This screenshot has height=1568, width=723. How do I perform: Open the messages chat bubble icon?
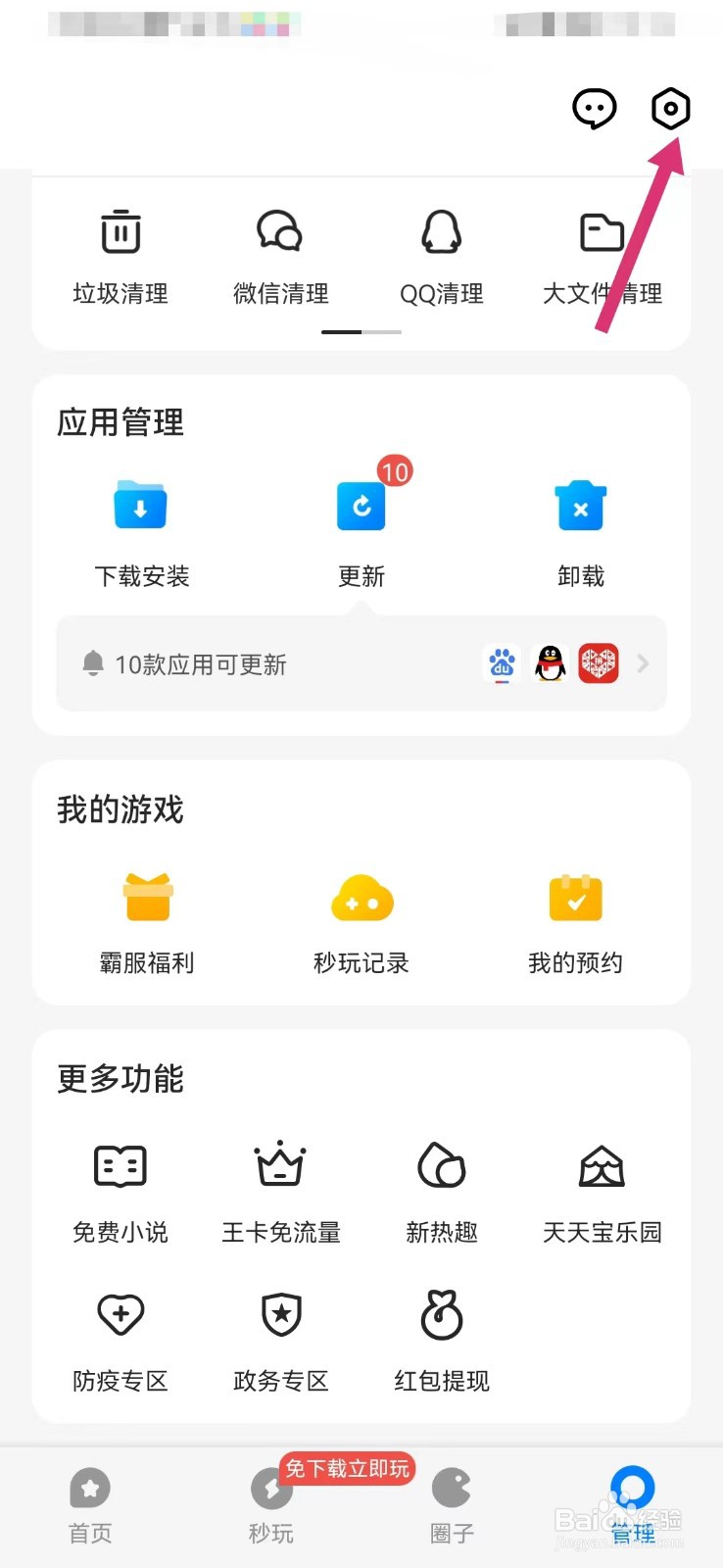click(x=595, y=109)
